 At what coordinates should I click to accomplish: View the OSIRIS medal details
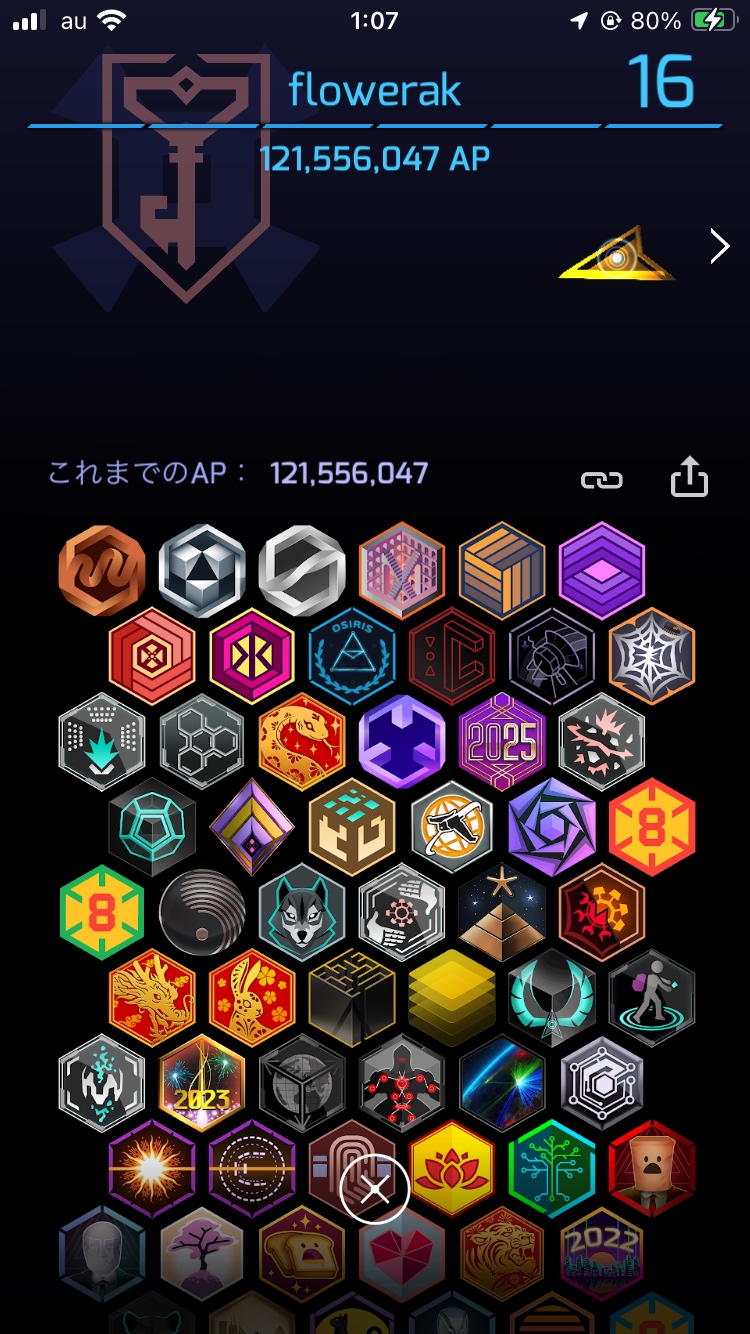(x=352, y=655)
